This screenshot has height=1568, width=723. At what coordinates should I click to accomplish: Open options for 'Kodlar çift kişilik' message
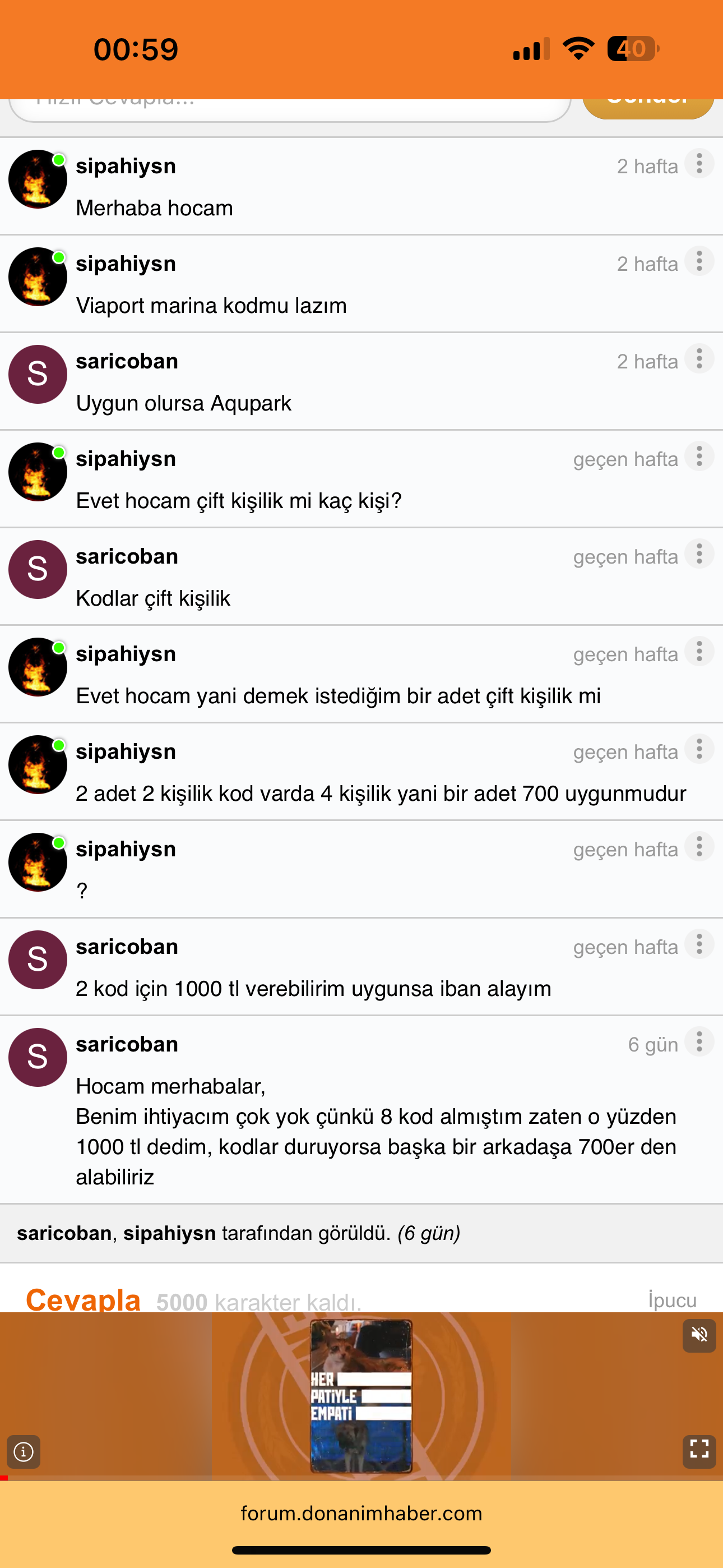[699, 555]
